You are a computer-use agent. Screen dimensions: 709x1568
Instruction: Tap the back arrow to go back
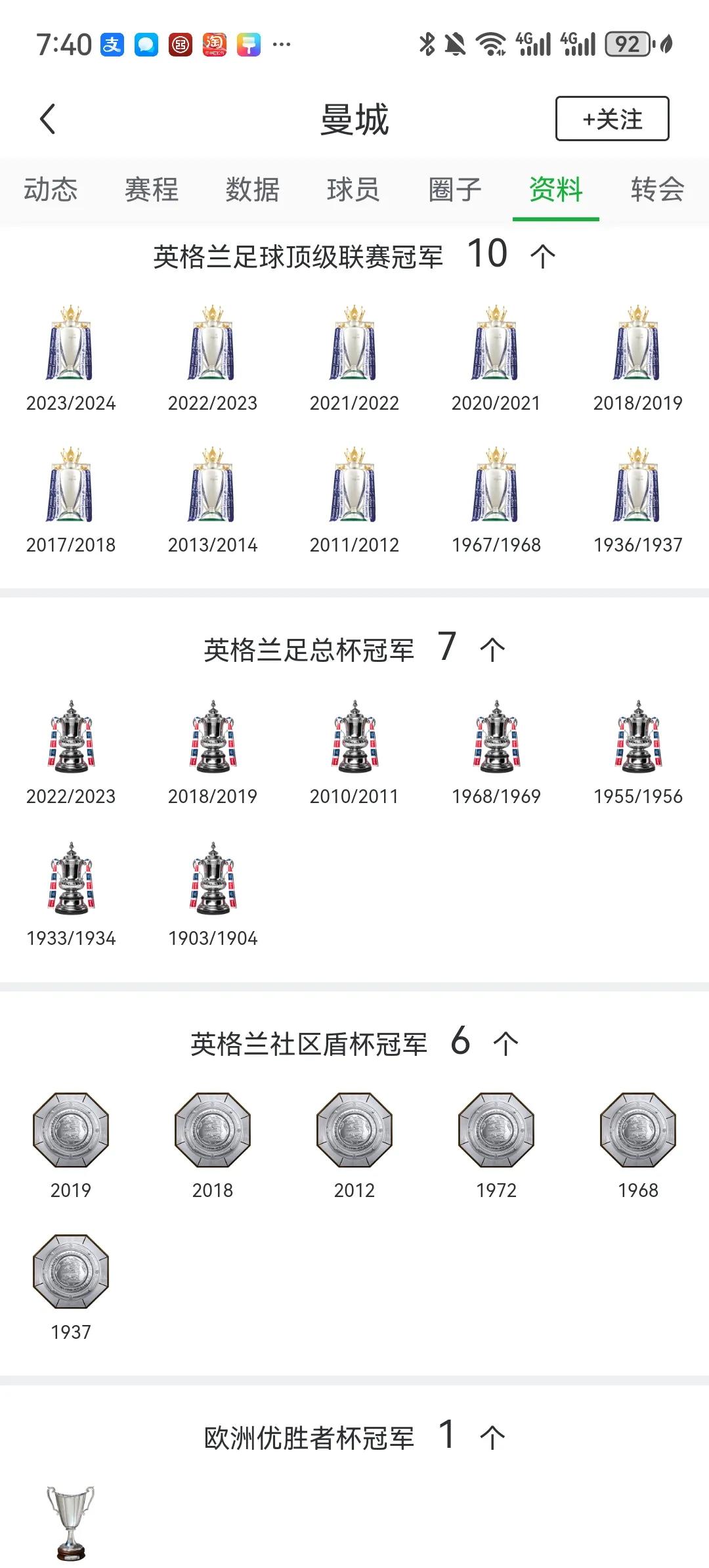point(47,120)
